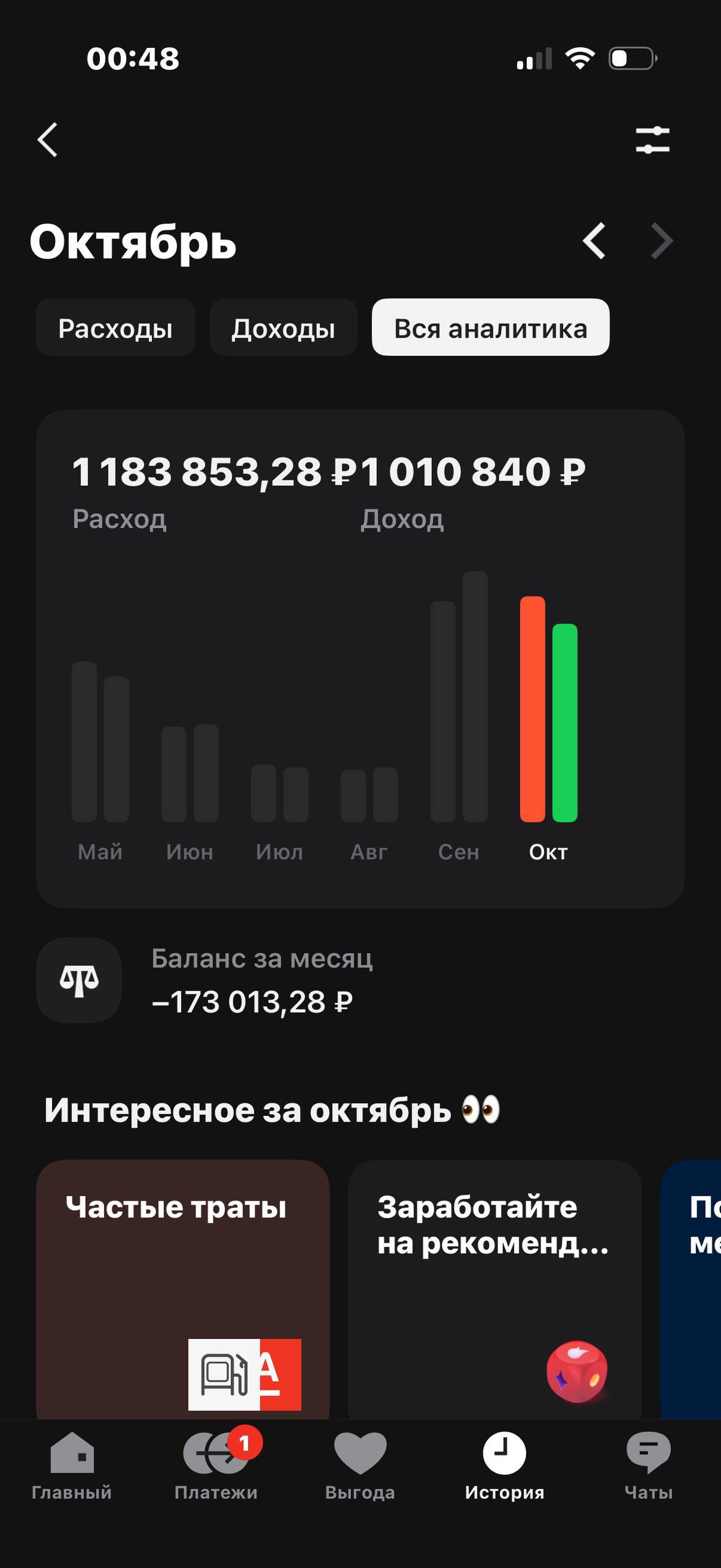The height and width of the screenshot is (1568, 721).
Task: Select the Вся аналитика chip
Action: click(x=490, y=328)
